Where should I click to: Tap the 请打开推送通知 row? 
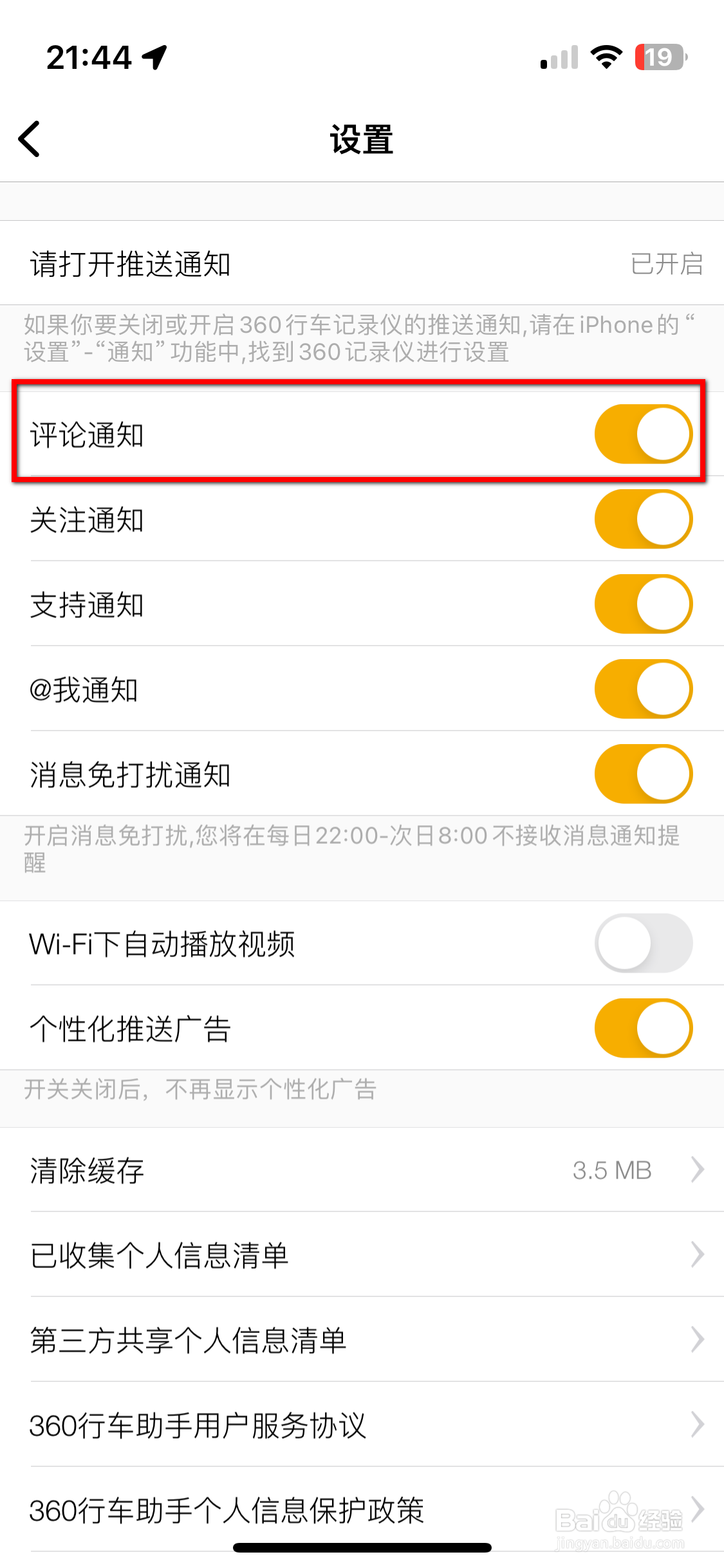360,263
